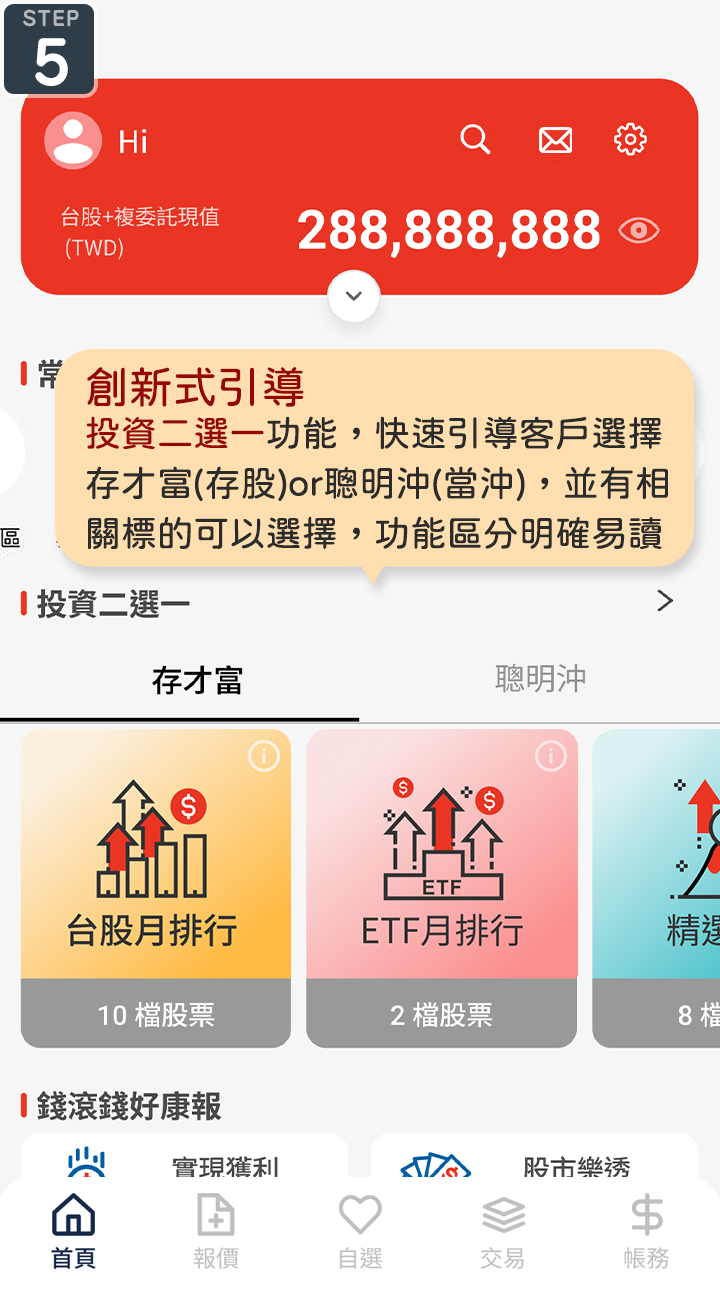The image size is (720, 1300).
Task: Open the search magnifier icon
Action: [x=475, y=140]
